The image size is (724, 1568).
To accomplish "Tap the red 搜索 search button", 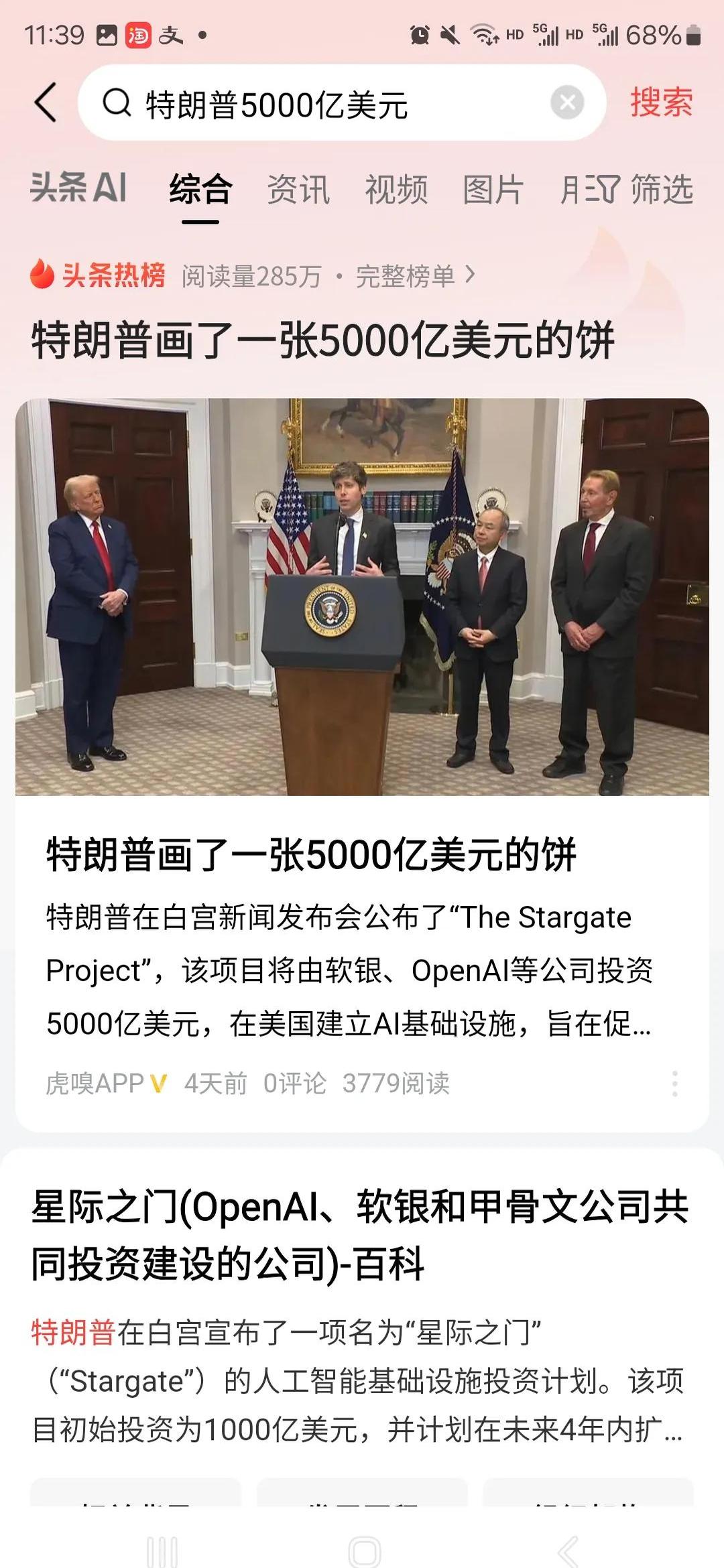I will pyautogui.click(x=660, y=102).
